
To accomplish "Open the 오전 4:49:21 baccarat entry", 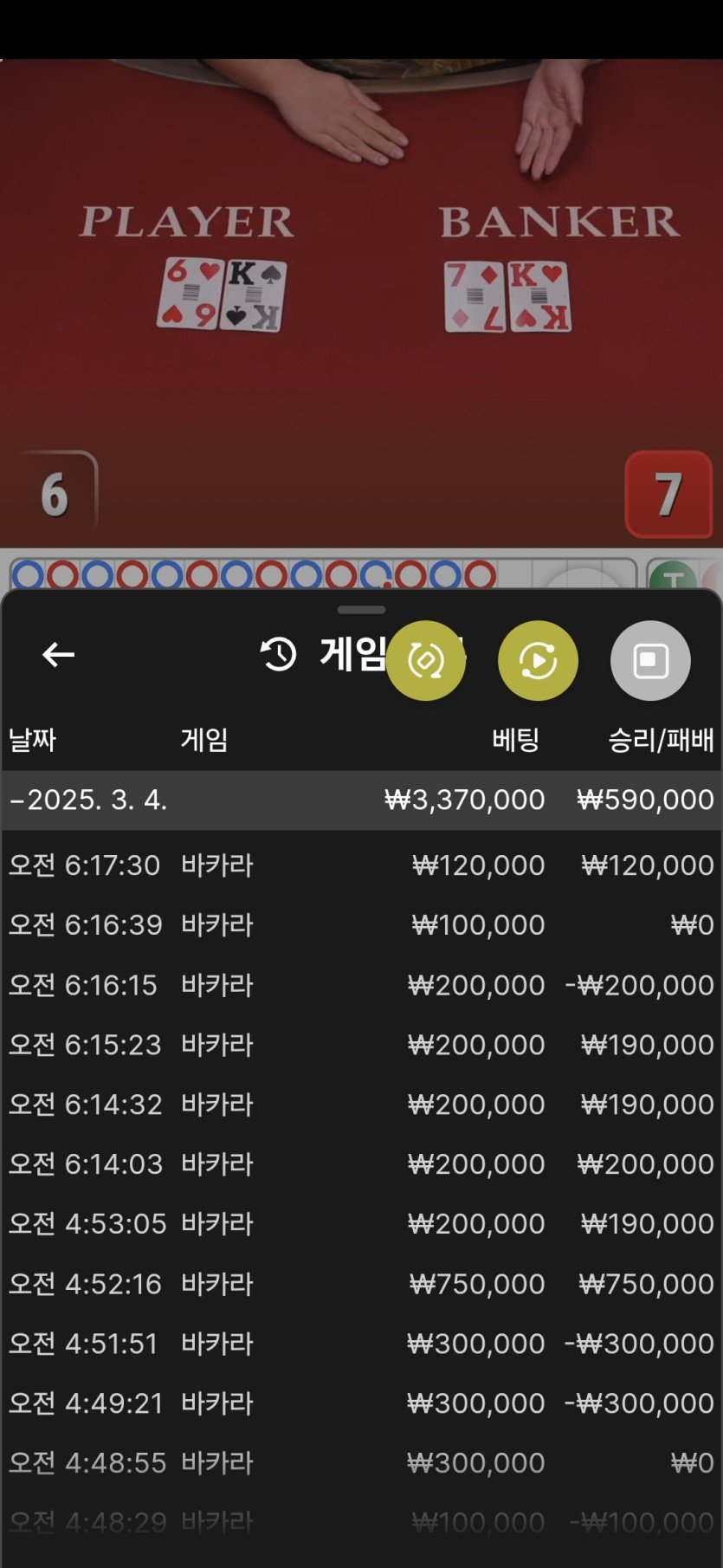I will pos(361,1403).
